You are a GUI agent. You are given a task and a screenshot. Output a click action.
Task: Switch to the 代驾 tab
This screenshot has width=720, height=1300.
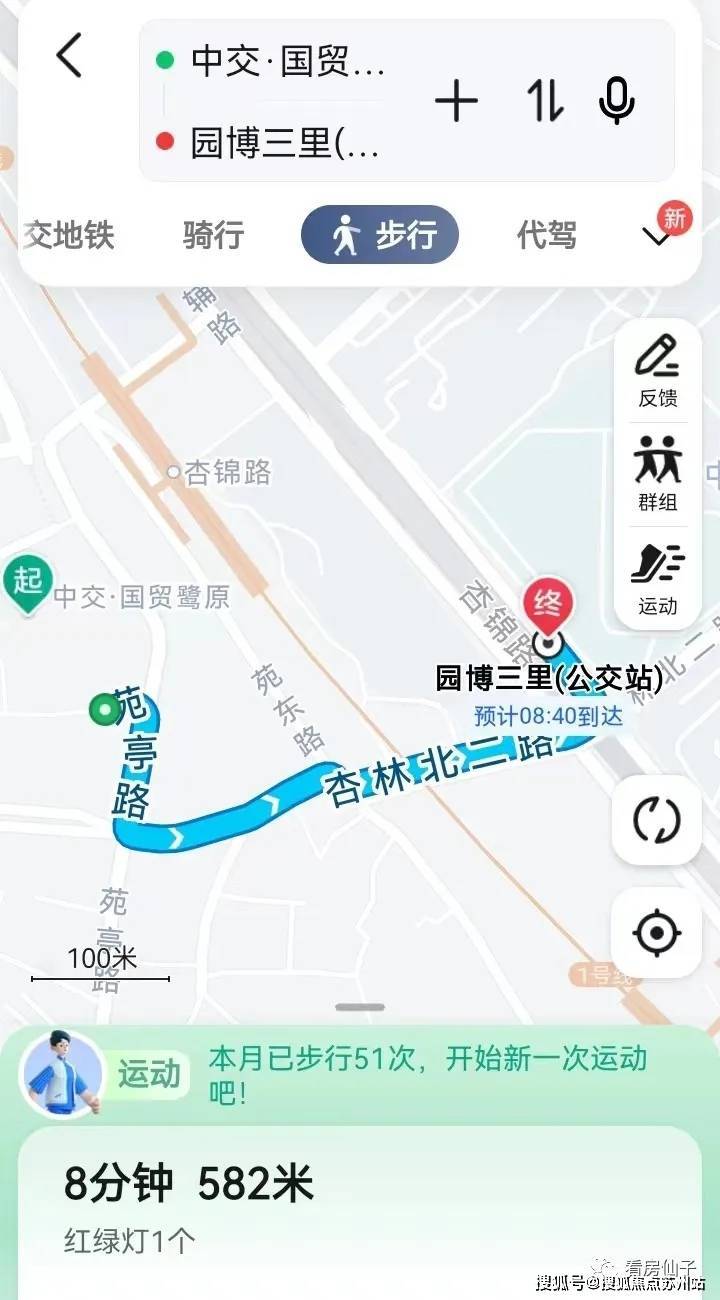(546, 236)
